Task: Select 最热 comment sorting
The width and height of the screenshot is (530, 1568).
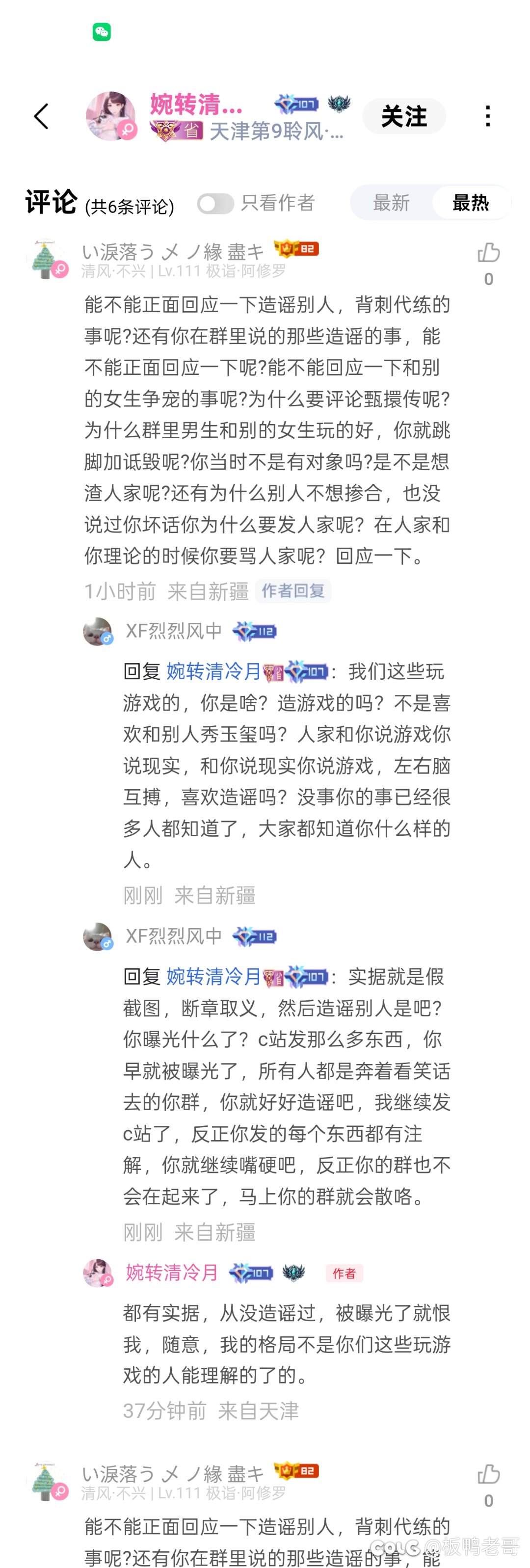Action: click(470, 203)
